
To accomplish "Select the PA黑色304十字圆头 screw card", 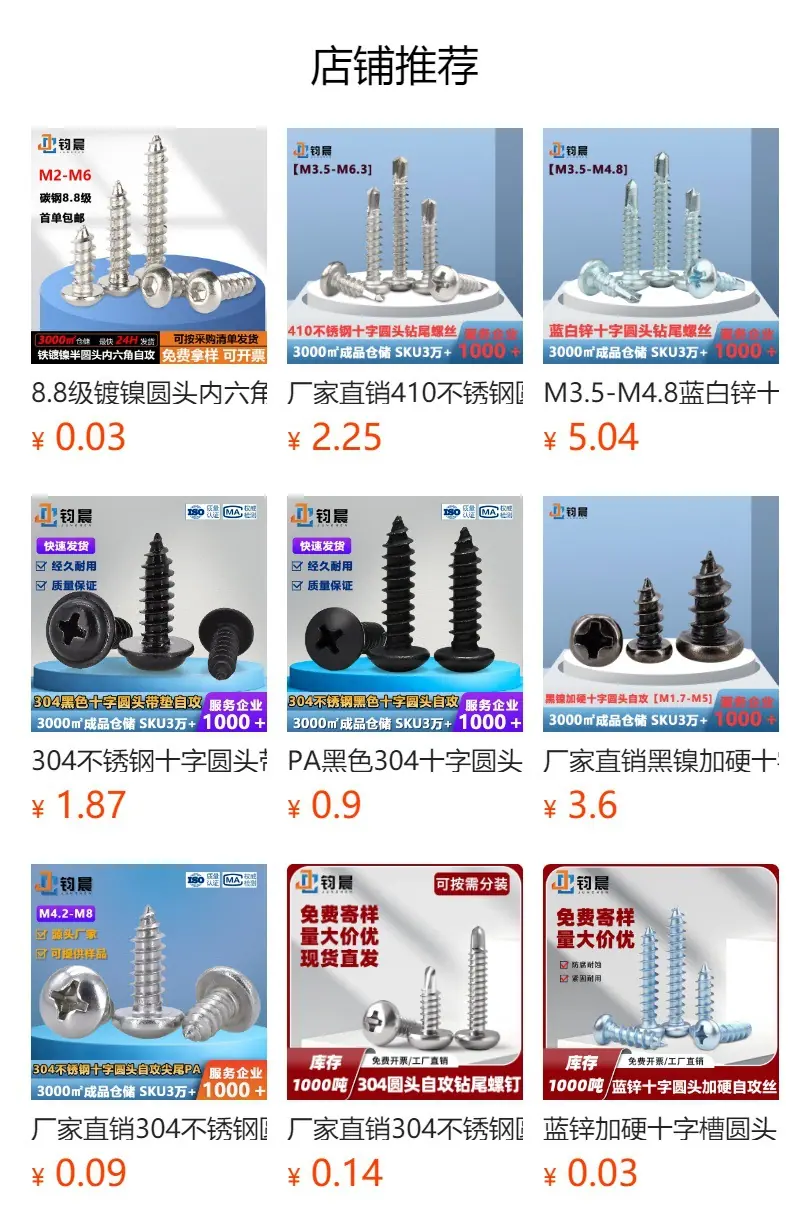I will pos(405,660).
